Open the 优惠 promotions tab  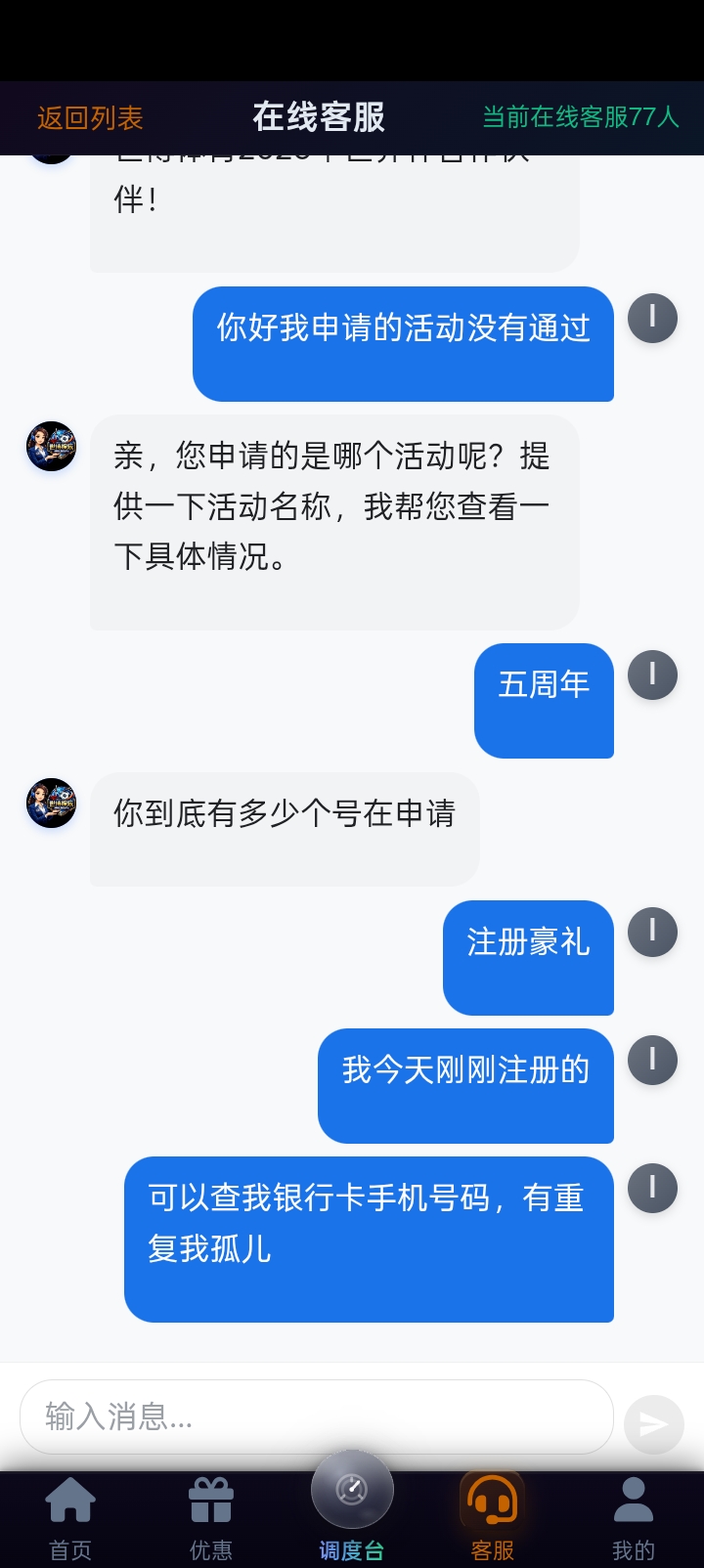pos(211,1518)
